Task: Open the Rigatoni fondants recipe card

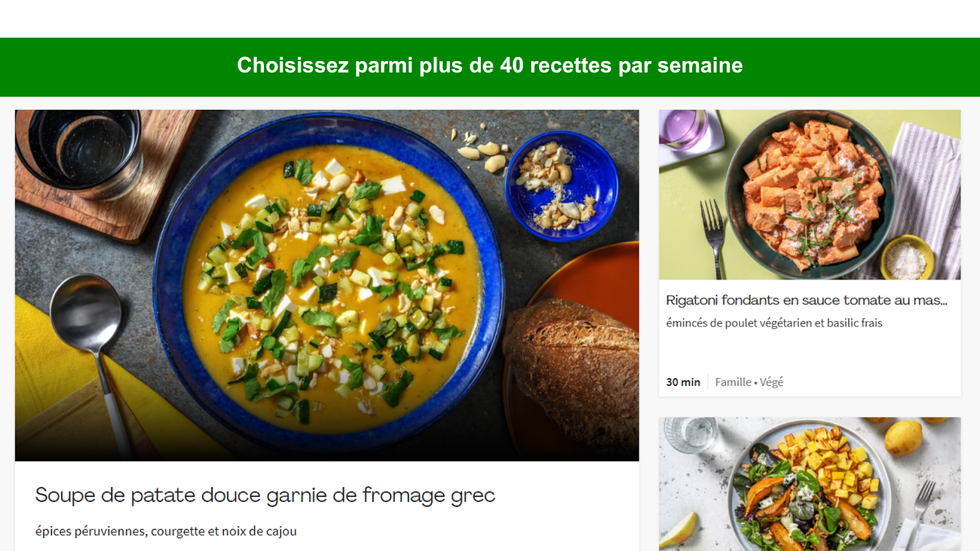Action: (806, 300)
